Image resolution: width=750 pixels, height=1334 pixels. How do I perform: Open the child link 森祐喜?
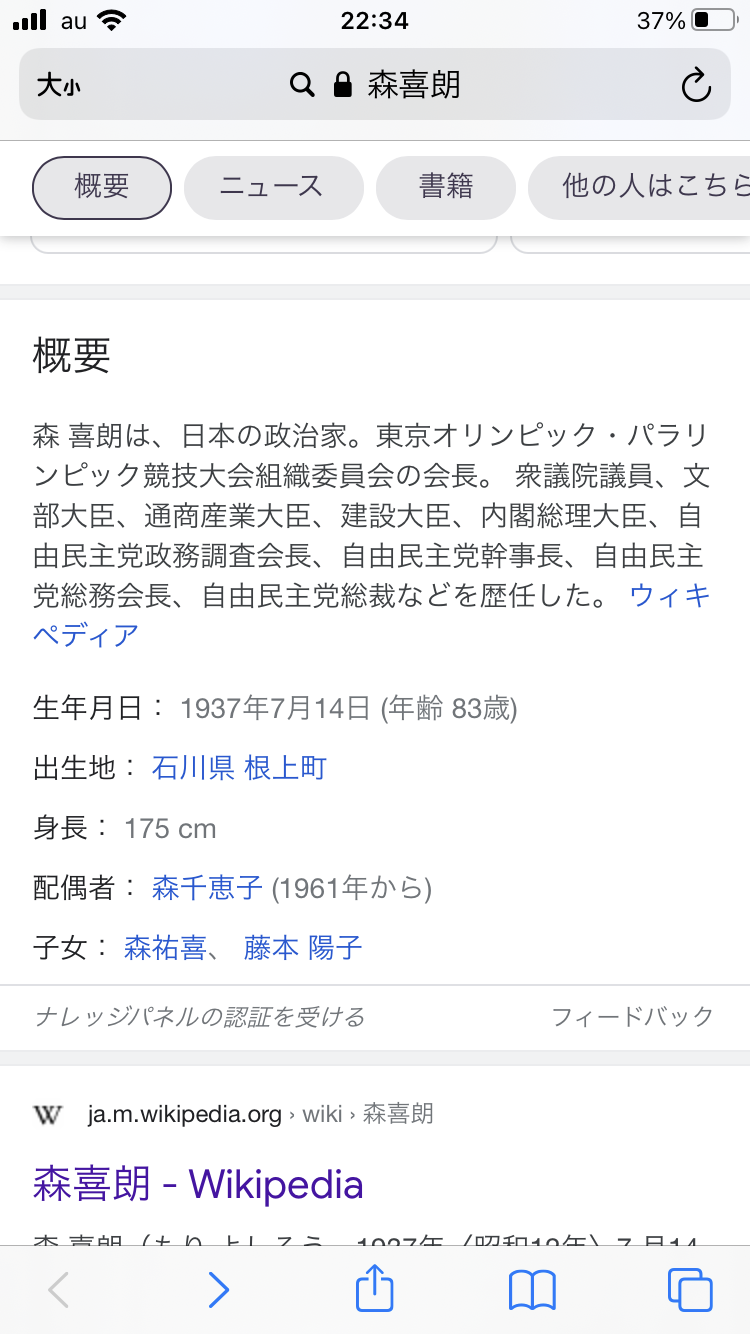click(165, 948)
